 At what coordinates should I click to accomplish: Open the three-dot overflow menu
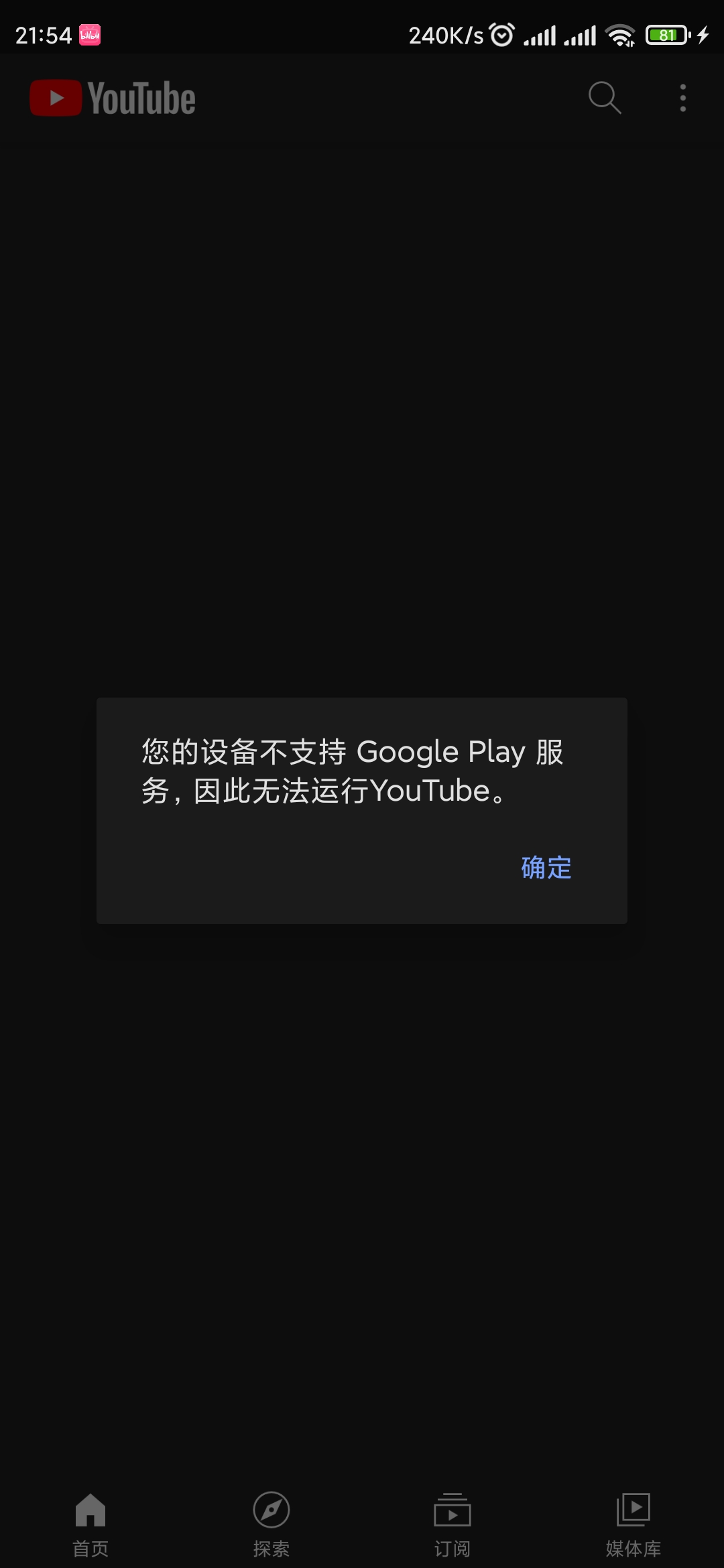pyautogui.click(x=682, y=98)
